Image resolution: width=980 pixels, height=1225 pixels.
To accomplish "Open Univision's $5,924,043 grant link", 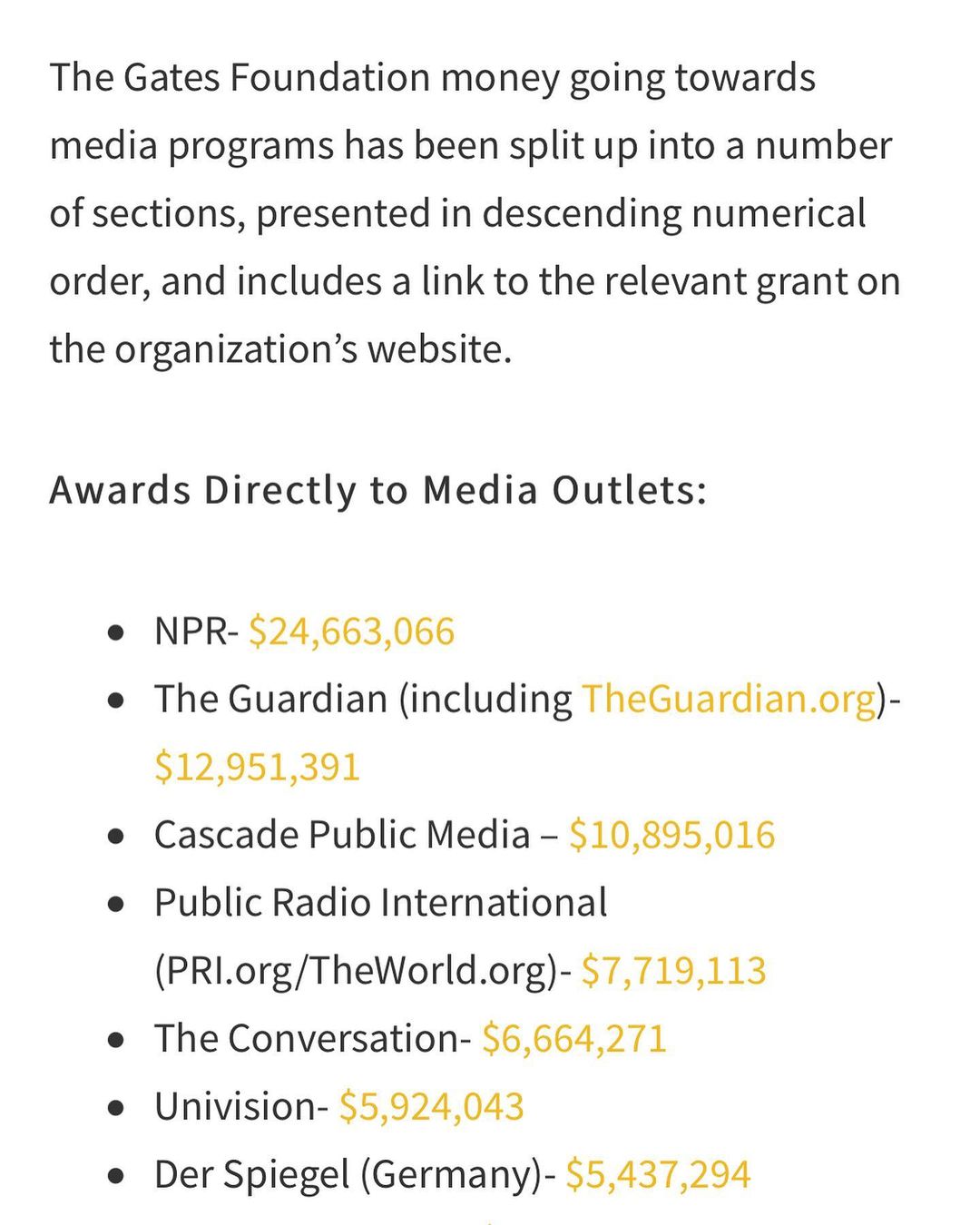I will click(x=431, y=1106).
